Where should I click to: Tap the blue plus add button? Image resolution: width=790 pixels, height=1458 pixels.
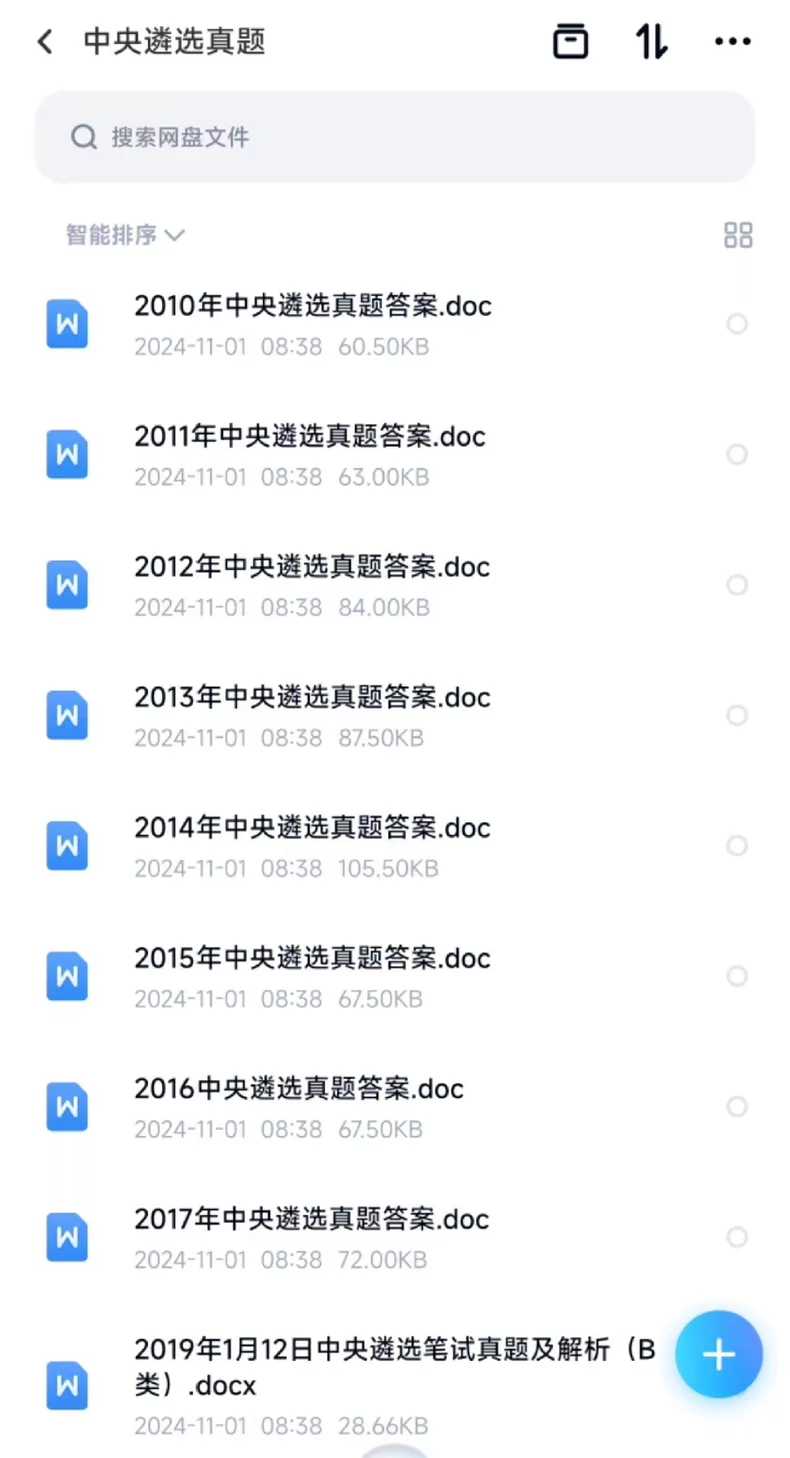pyautogui.click(x=718, y=1354)
